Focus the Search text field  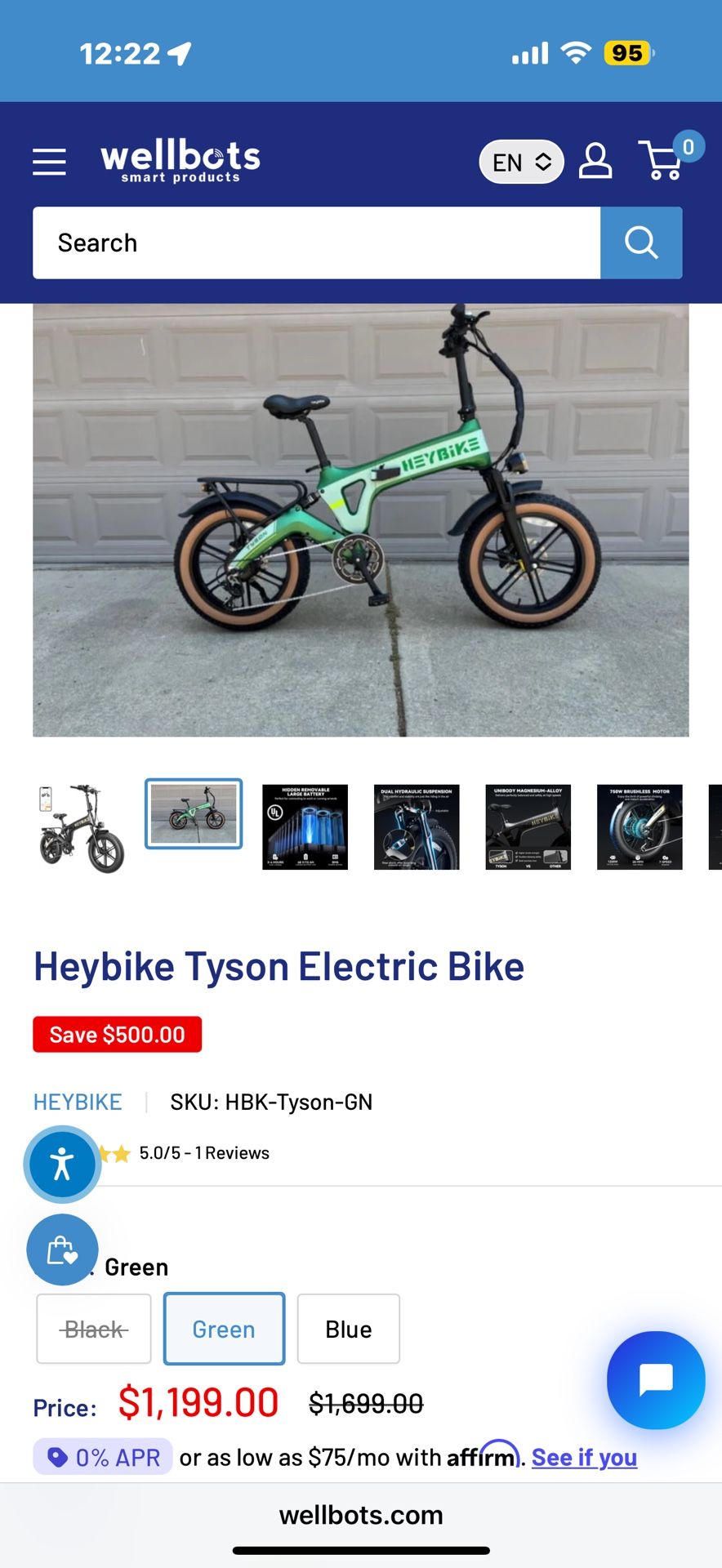316,243
